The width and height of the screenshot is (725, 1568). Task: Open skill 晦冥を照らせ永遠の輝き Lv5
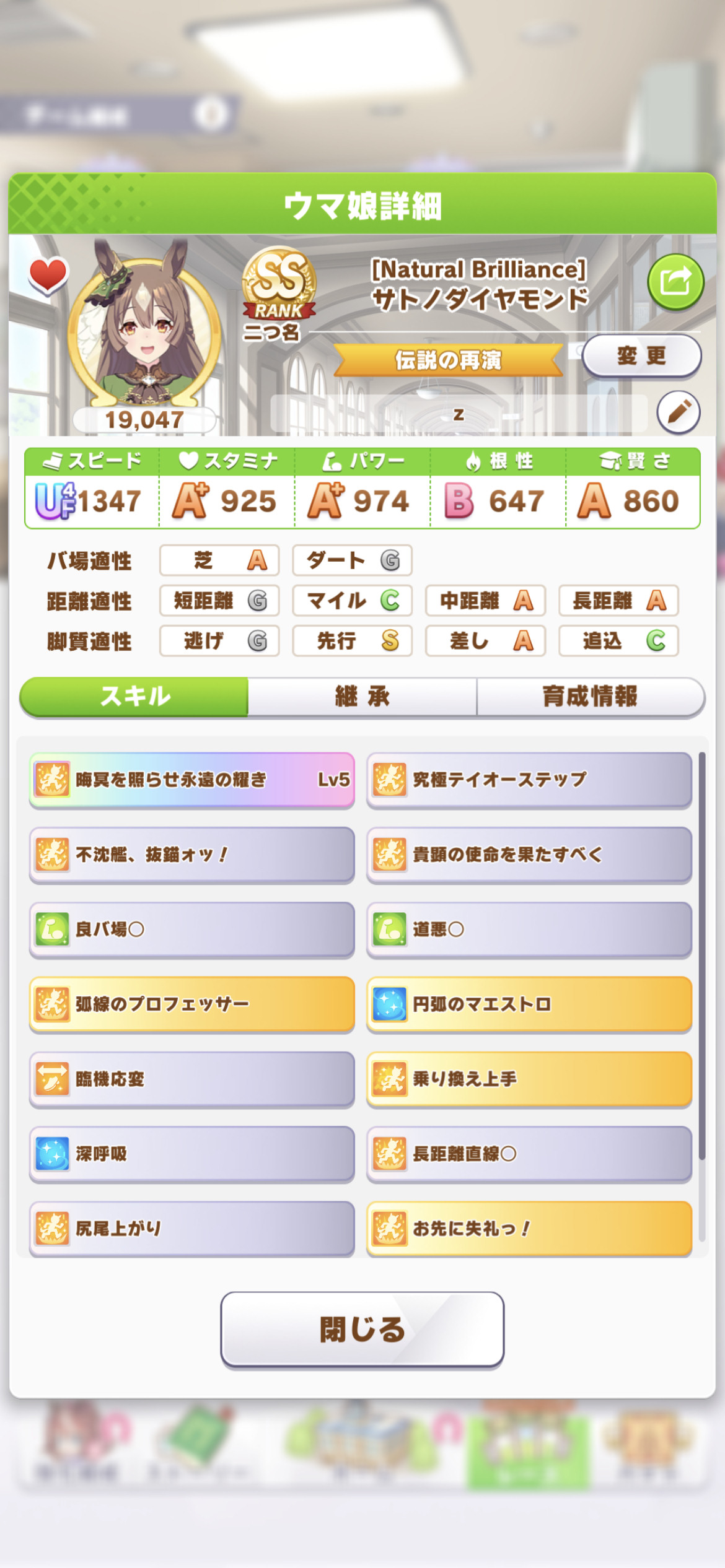[192, 780]
